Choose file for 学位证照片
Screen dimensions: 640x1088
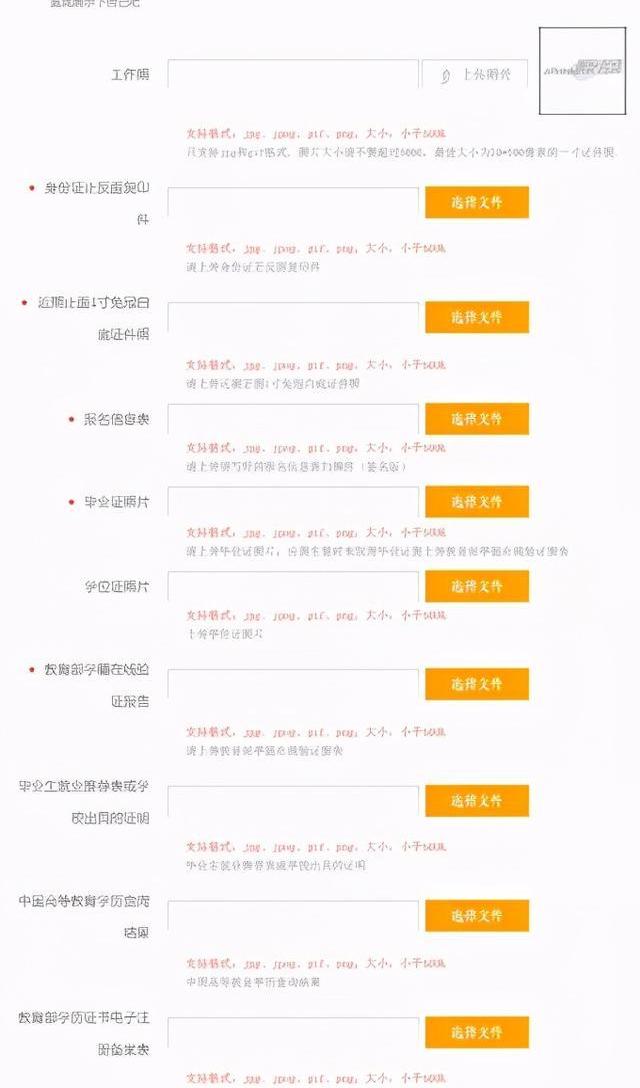coord(476,586)
